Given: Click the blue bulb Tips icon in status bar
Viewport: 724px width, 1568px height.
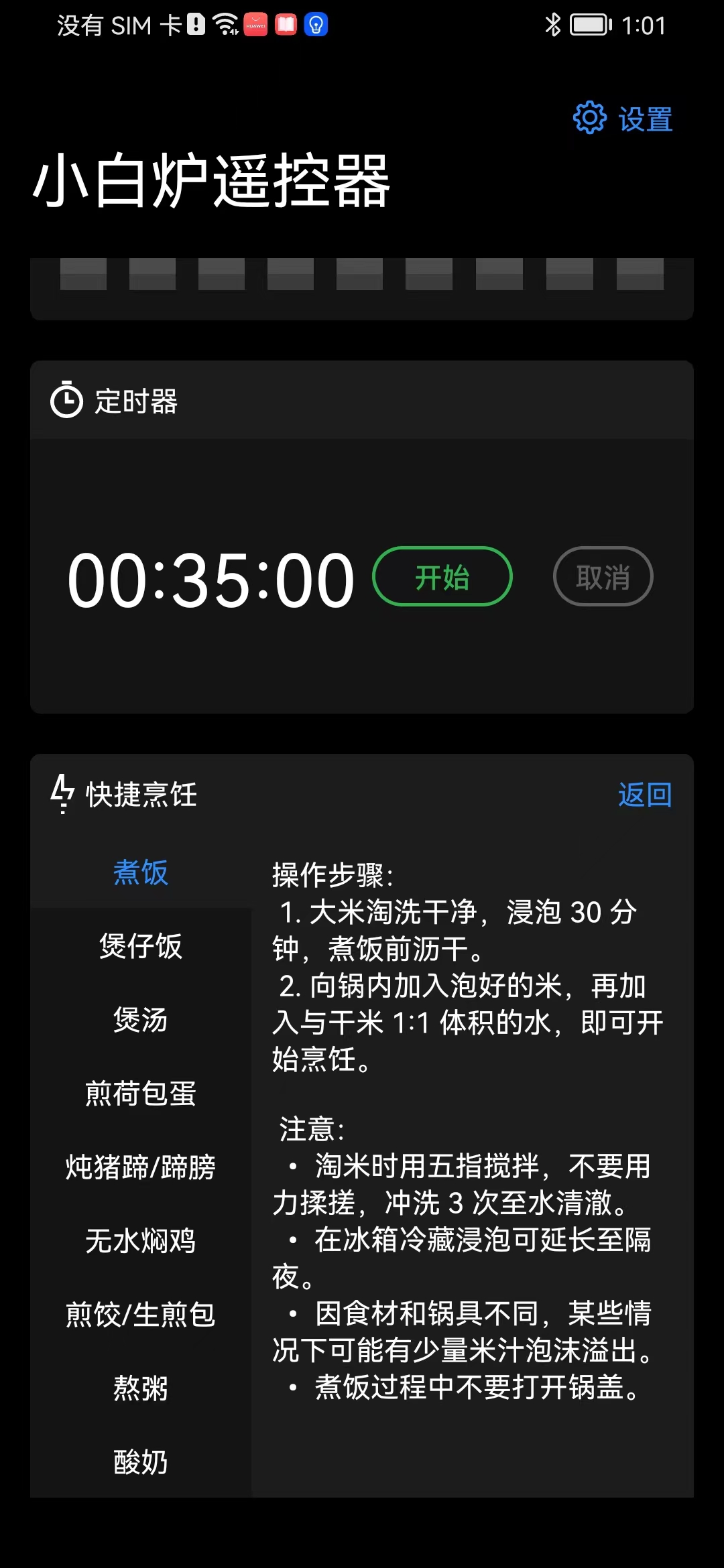Looking at the screenshot, I should pyautogui.click(x=315, y=24).
